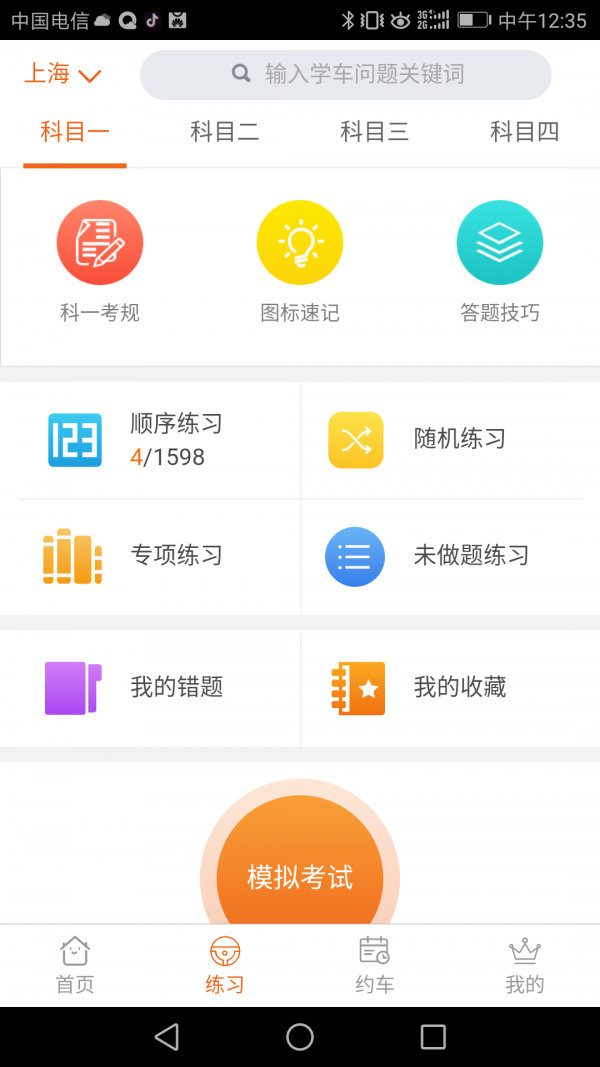
Task: Start 随机练习 random practice
Action: coord(450,440)
